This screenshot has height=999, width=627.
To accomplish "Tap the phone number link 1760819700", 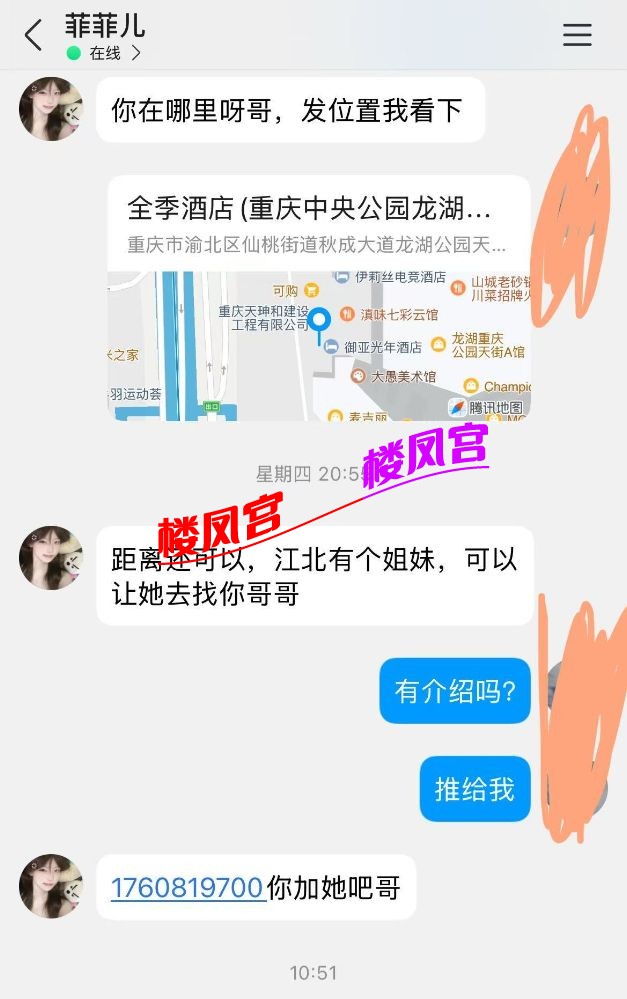I will click(x=187, y=887).
